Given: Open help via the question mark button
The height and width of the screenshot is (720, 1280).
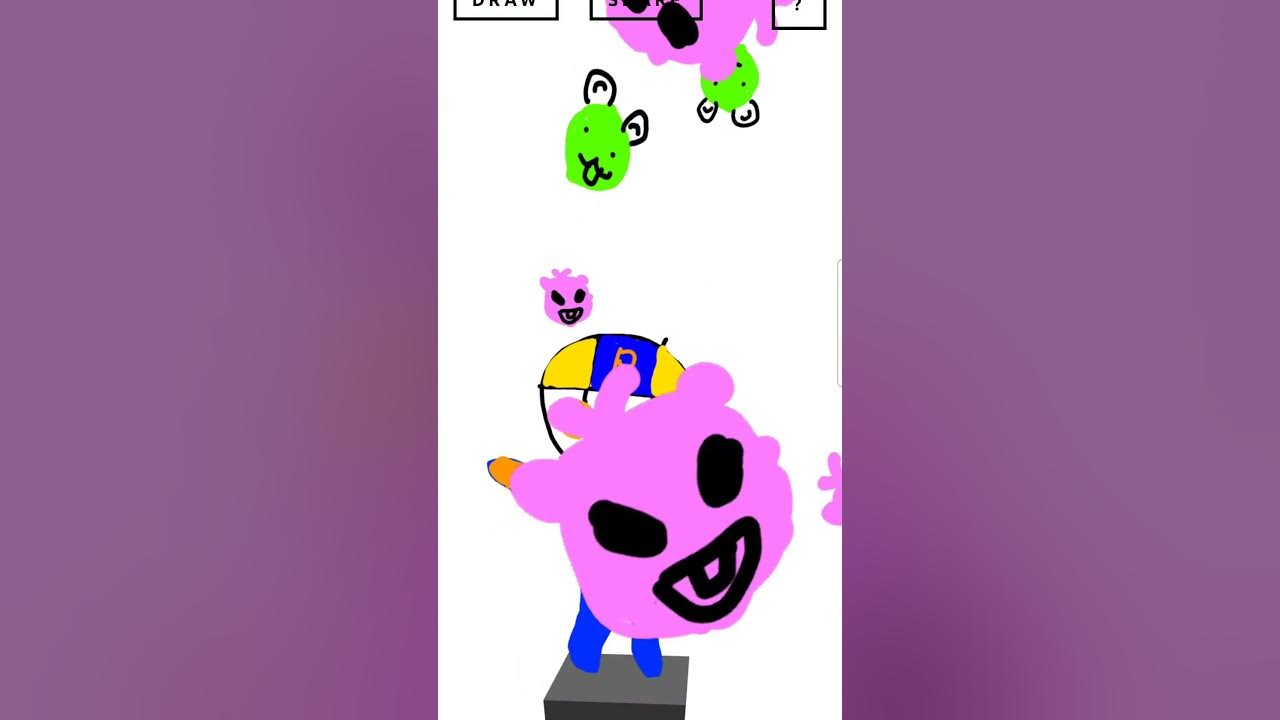Looking at the screenshot, I should (799, 10).
